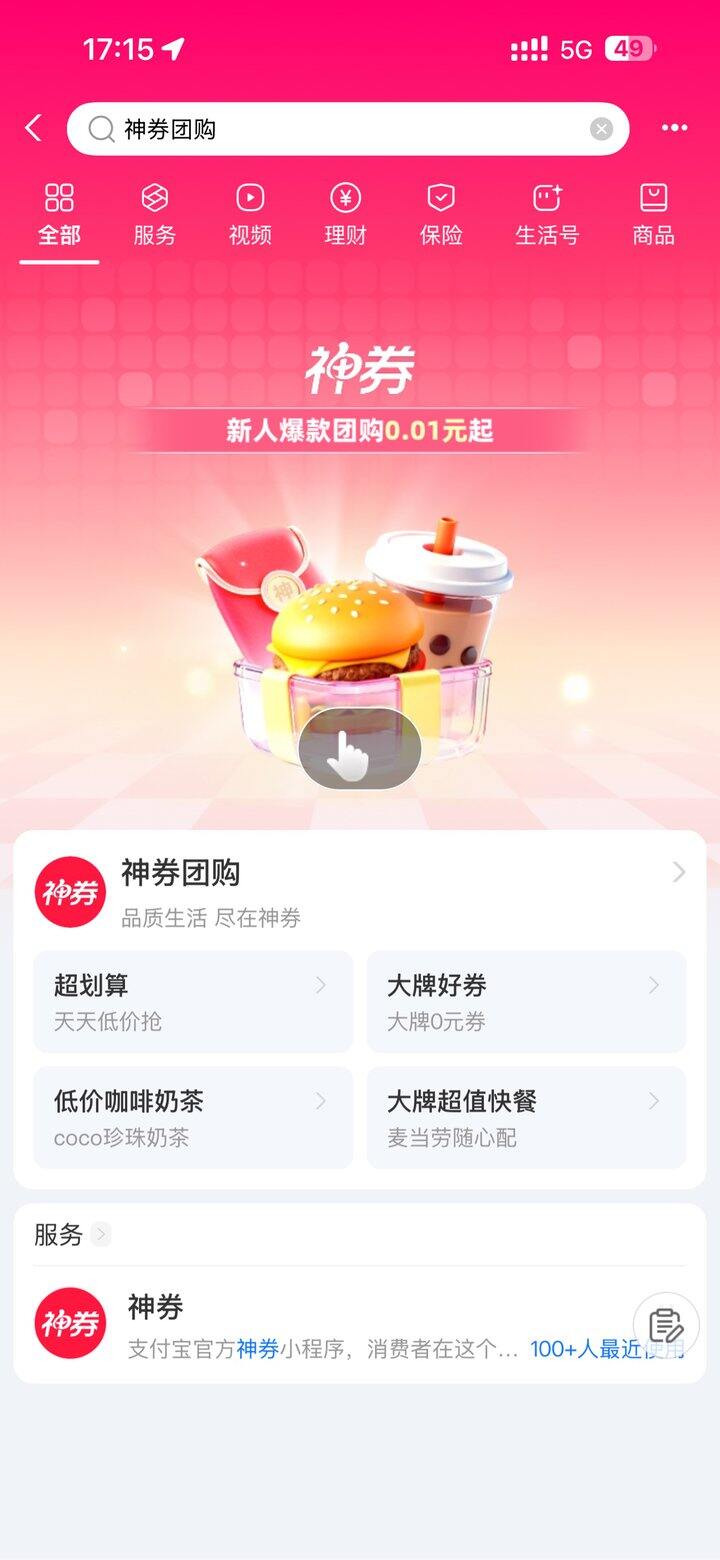Switch to the 服务 tab

coord(154,215)
